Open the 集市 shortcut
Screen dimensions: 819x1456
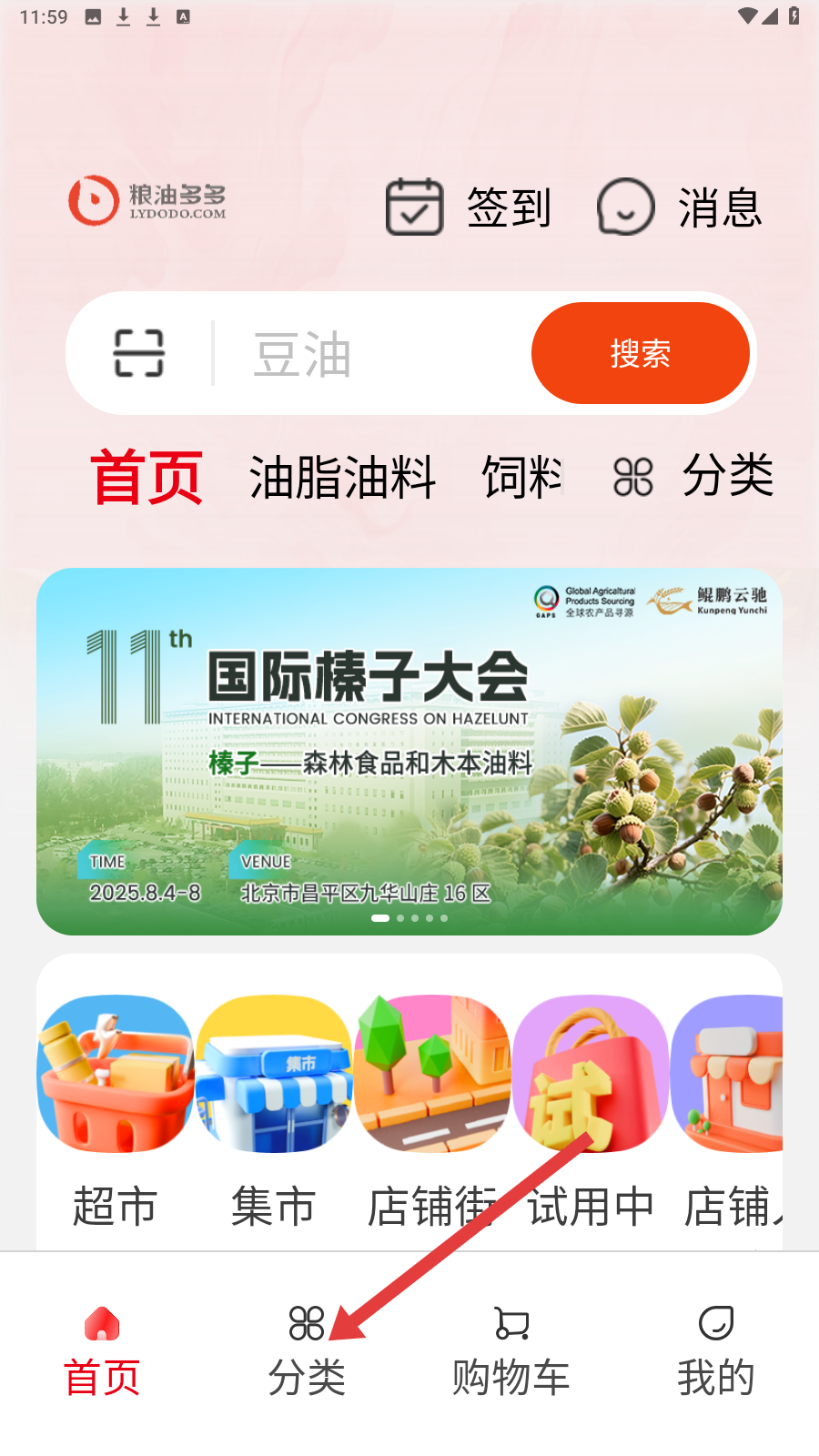click(274, 1110)
